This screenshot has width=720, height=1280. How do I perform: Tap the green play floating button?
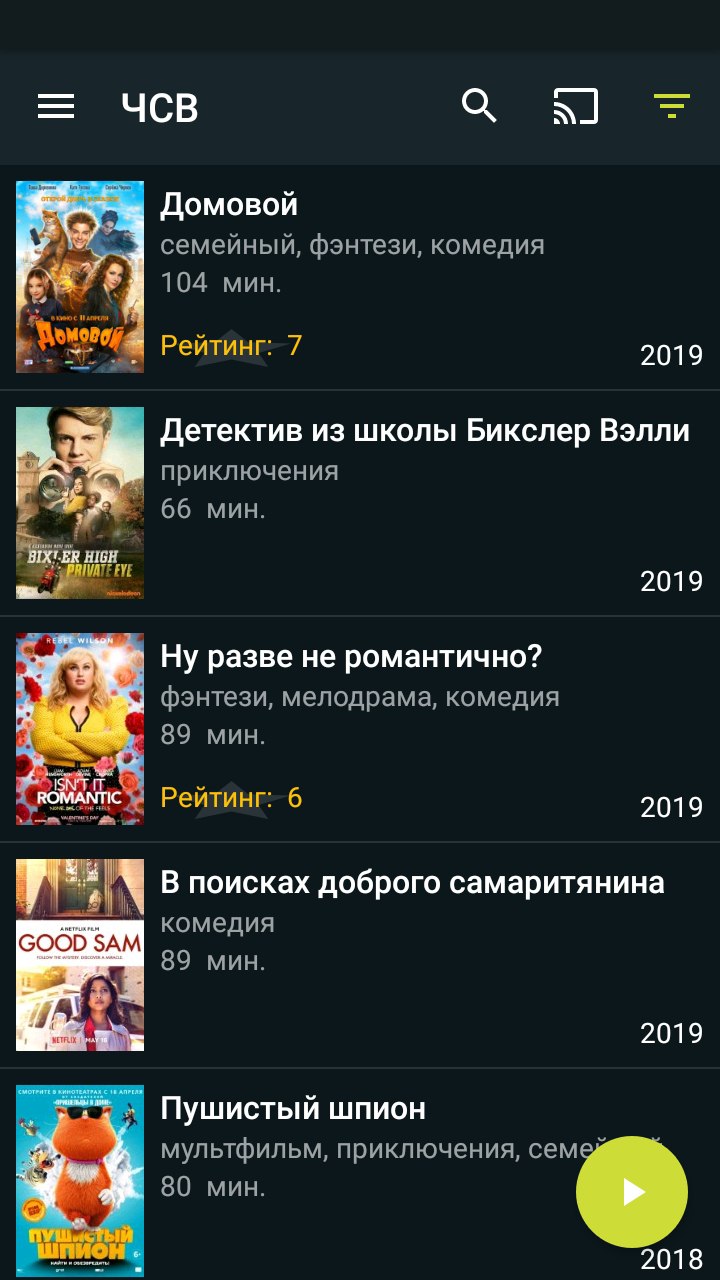point(632,1192)
